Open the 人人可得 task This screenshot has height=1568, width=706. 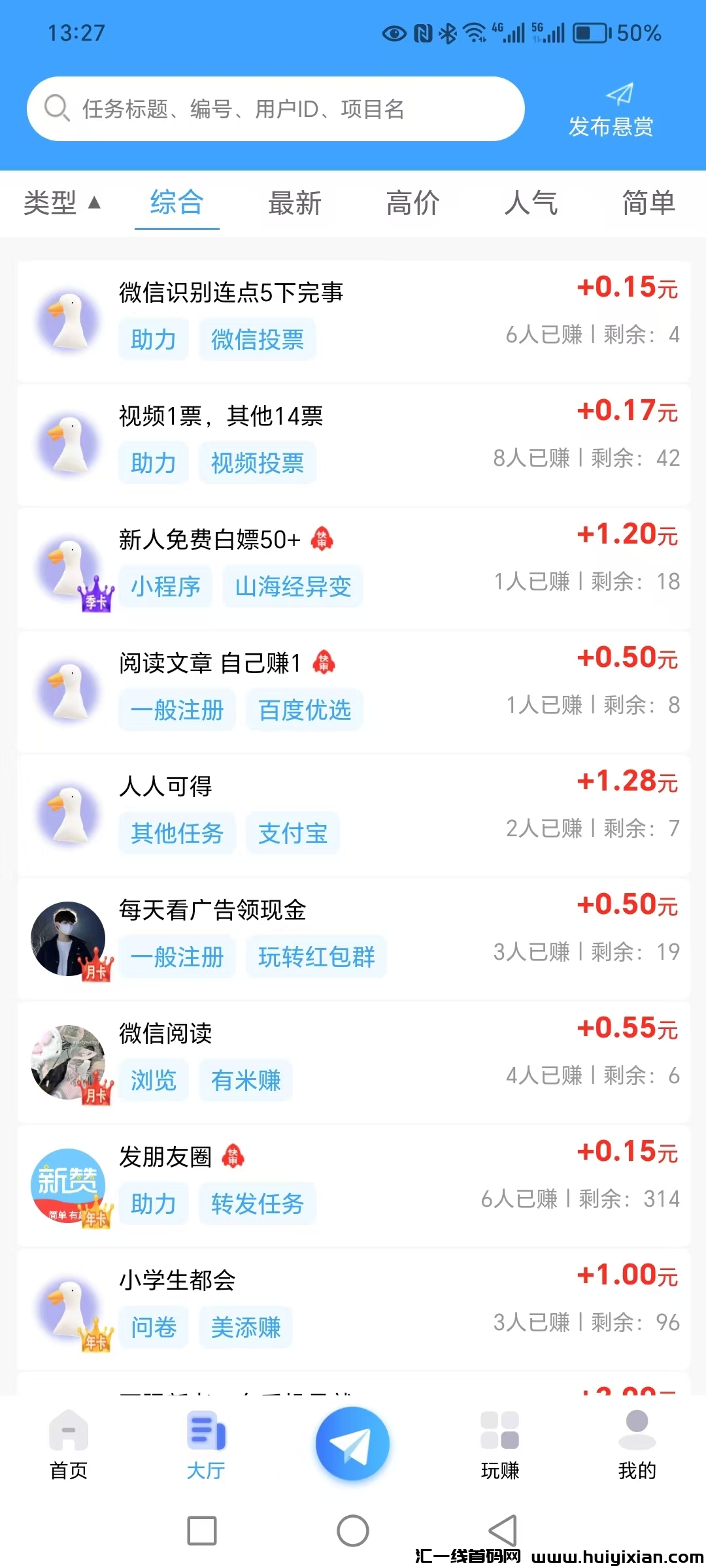tap(353, 815)
